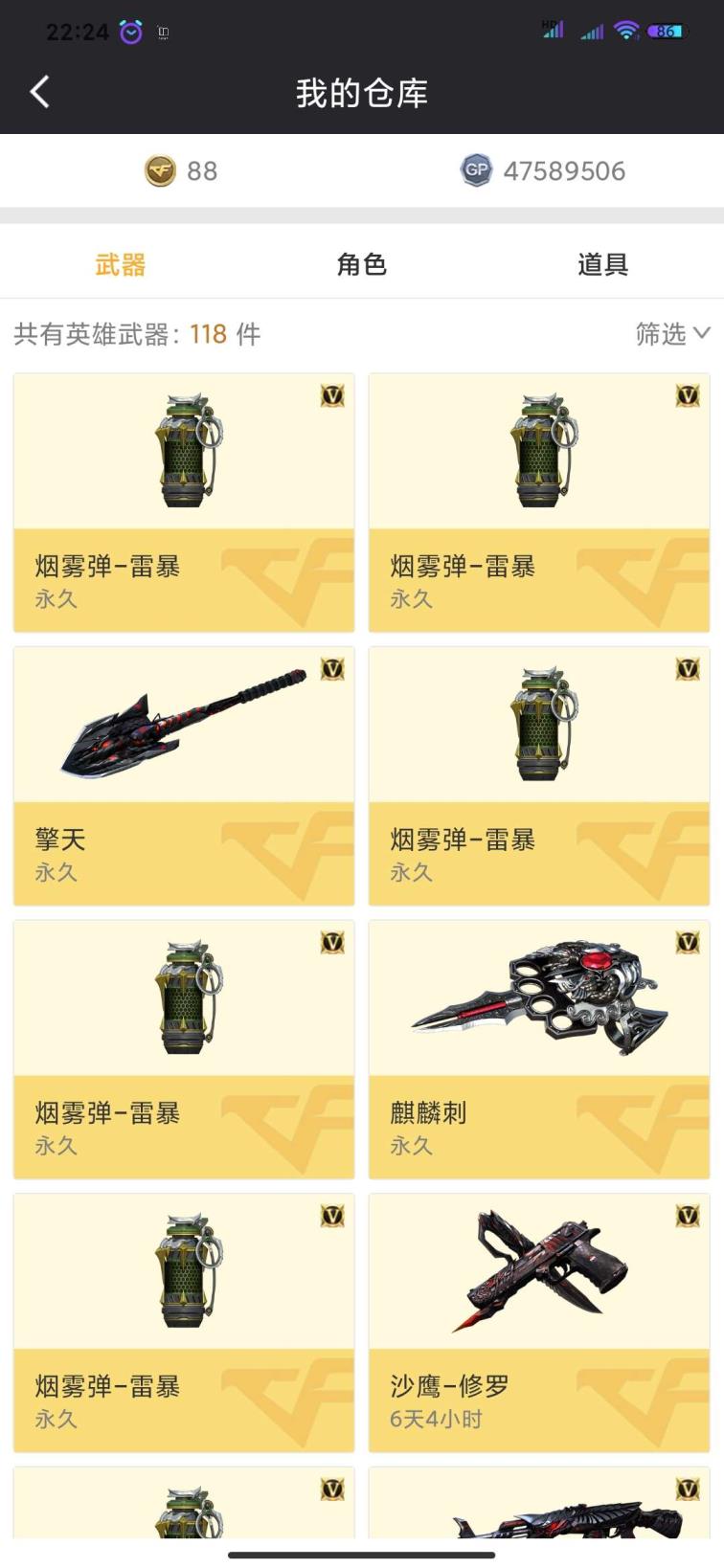Switch to the 道具 tab
The width and height of the screenshot is (724, 1568).
point(602,264)
